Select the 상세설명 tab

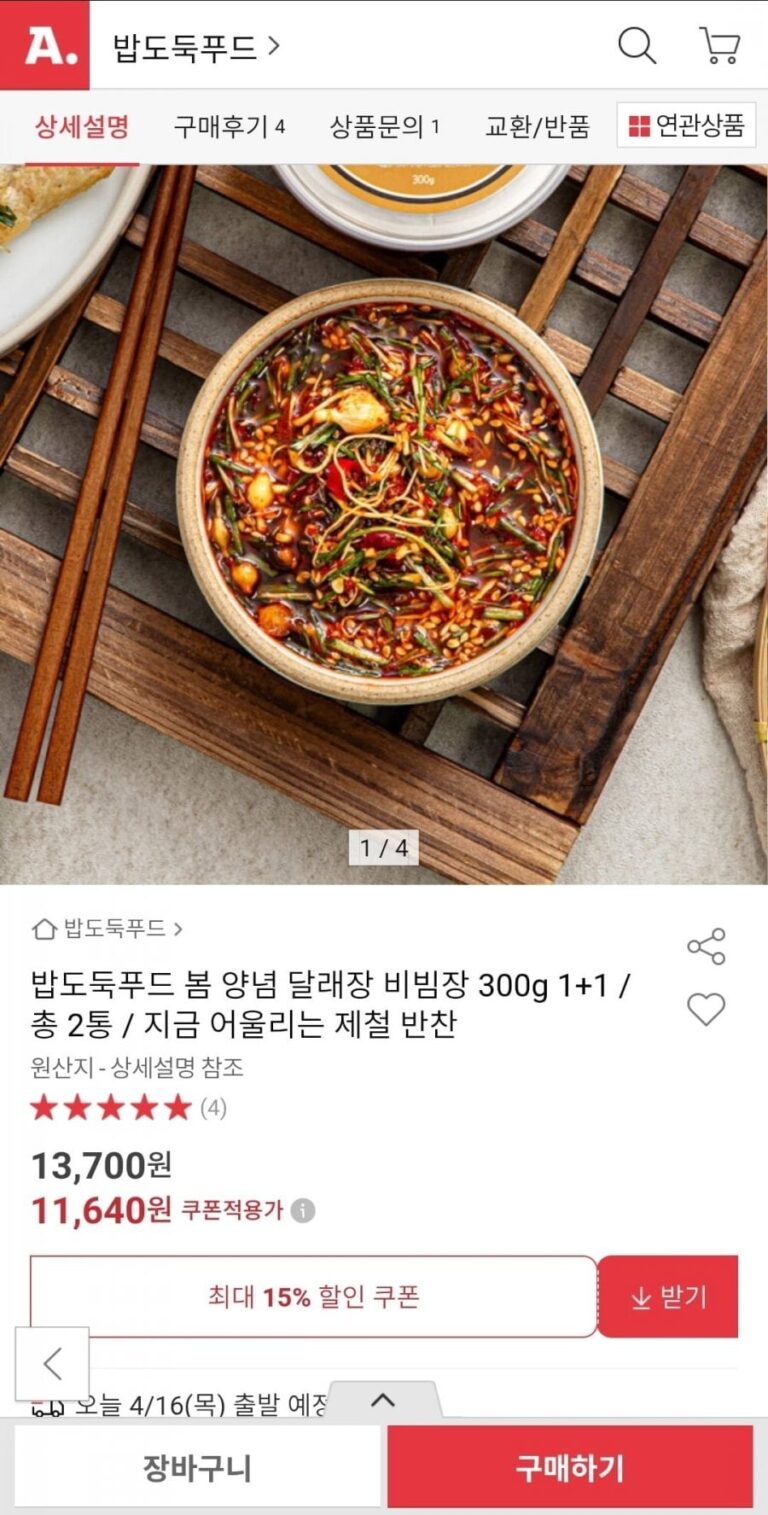click(x=82, y=127)
